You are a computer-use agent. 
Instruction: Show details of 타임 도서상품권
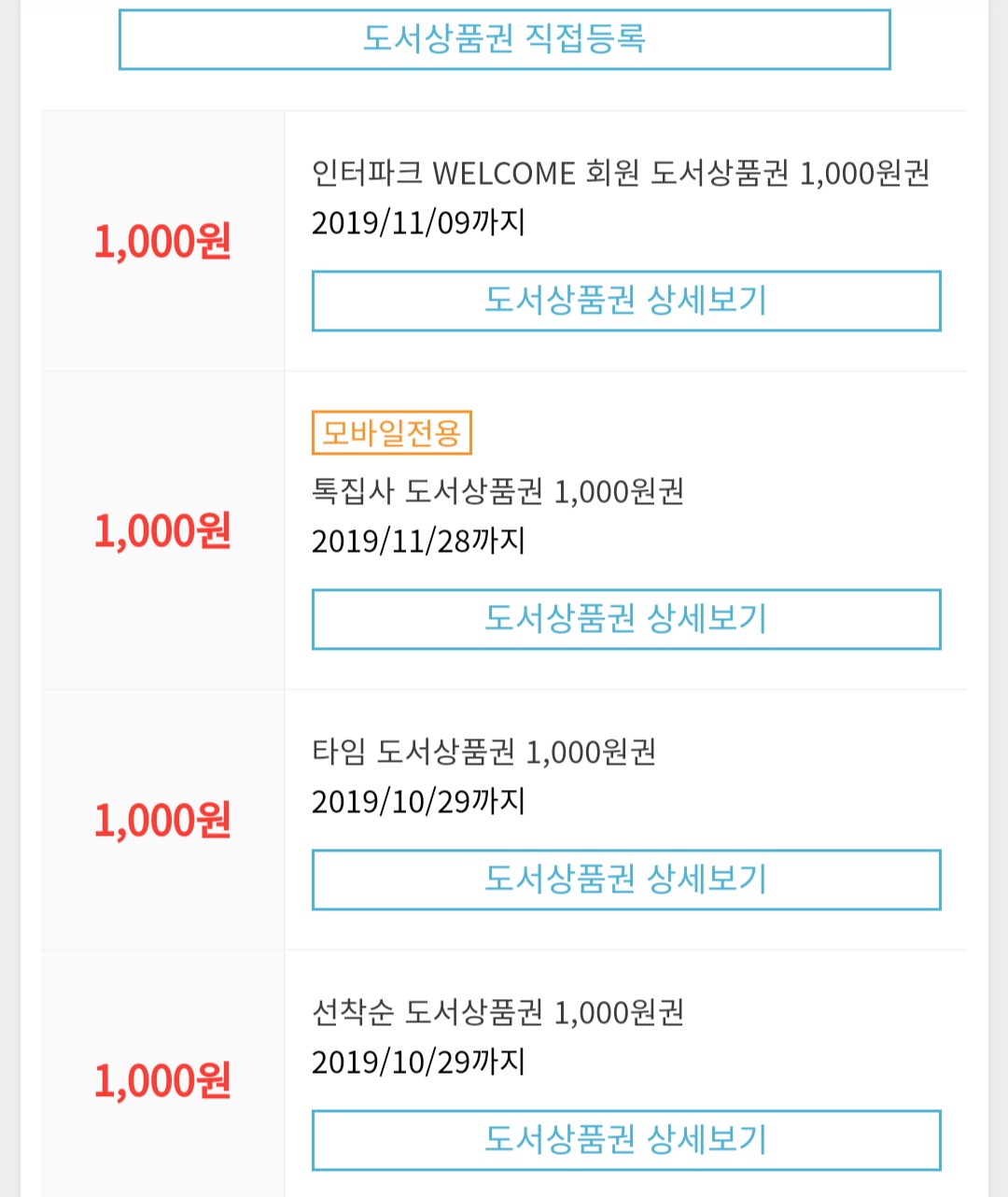[625, 880]
